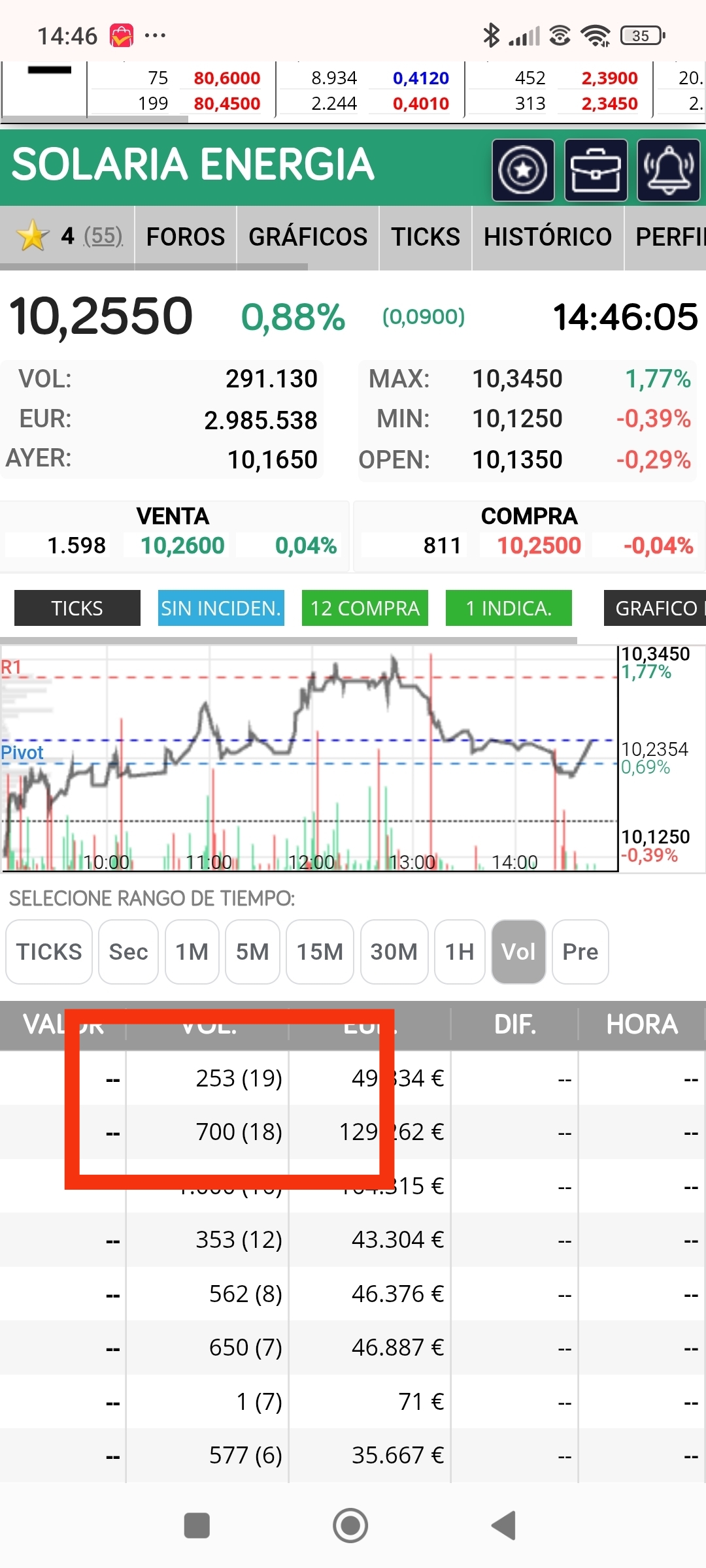Image resolution: width=706 pixels, height=1568 pixels.
Task: Tap the 1 INDICA. button
Action: tap(509, 608)
